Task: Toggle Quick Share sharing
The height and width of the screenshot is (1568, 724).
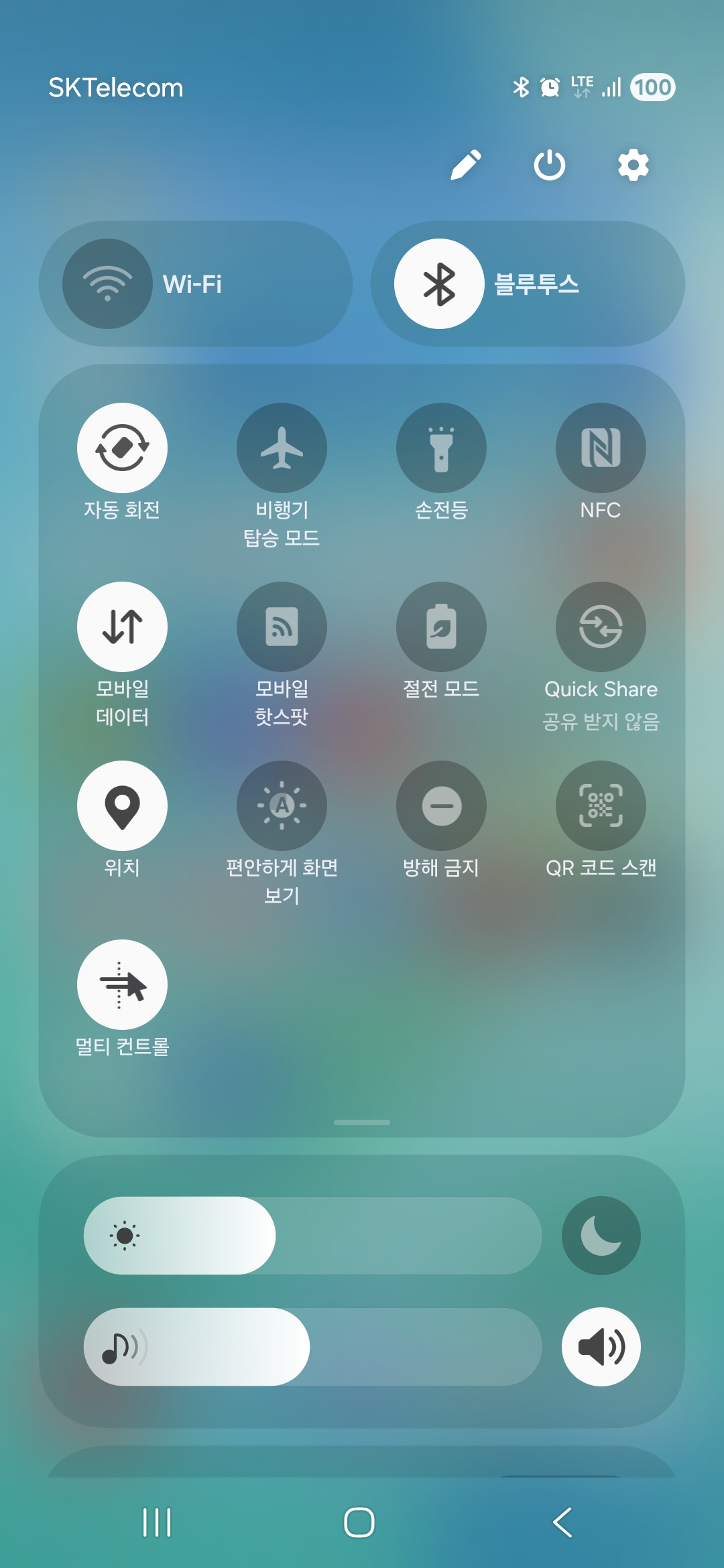Action: (x=601, y=627)
